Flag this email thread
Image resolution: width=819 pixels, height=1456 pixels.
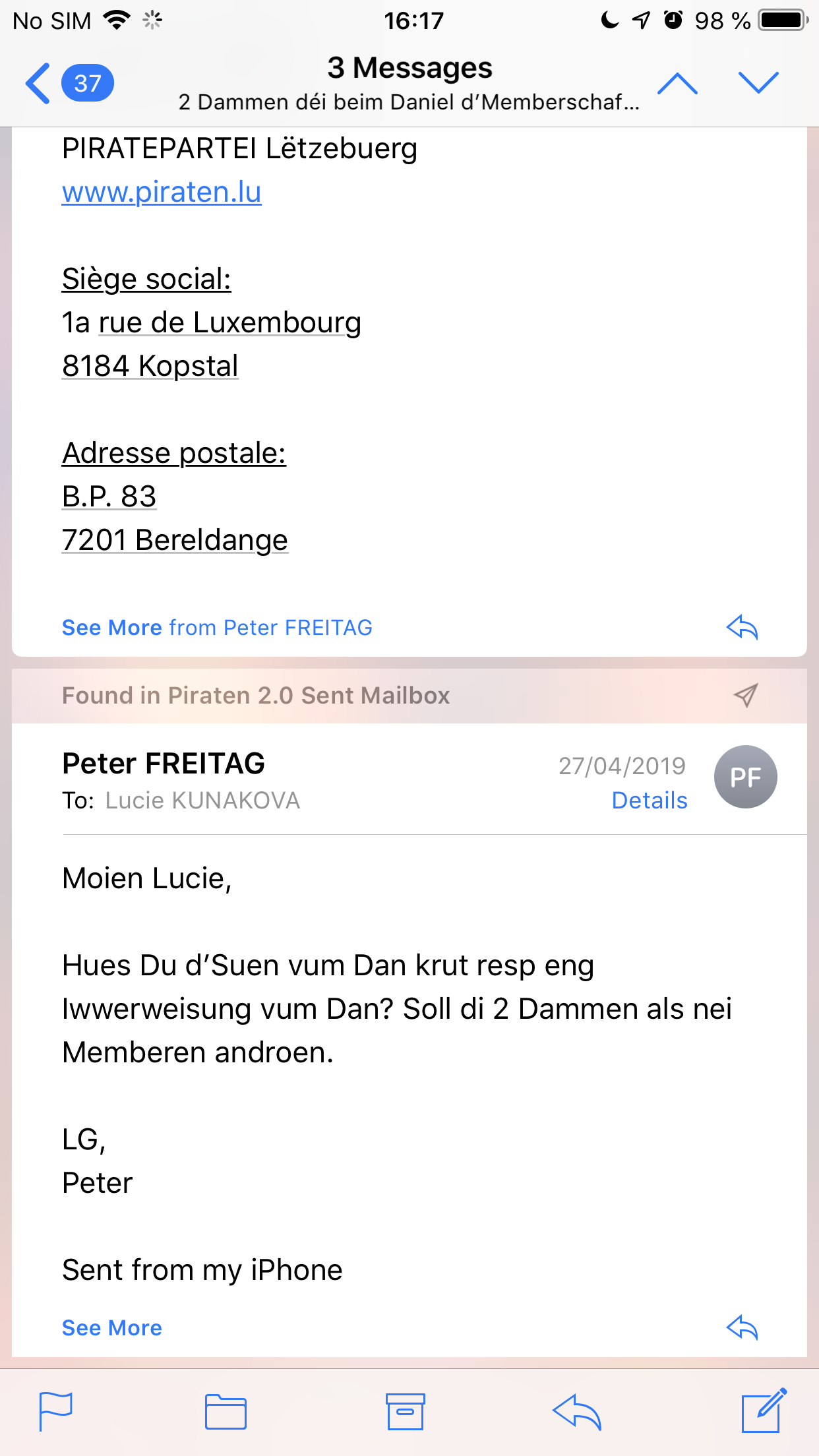pyautogui.click(x=55, y=1411)
